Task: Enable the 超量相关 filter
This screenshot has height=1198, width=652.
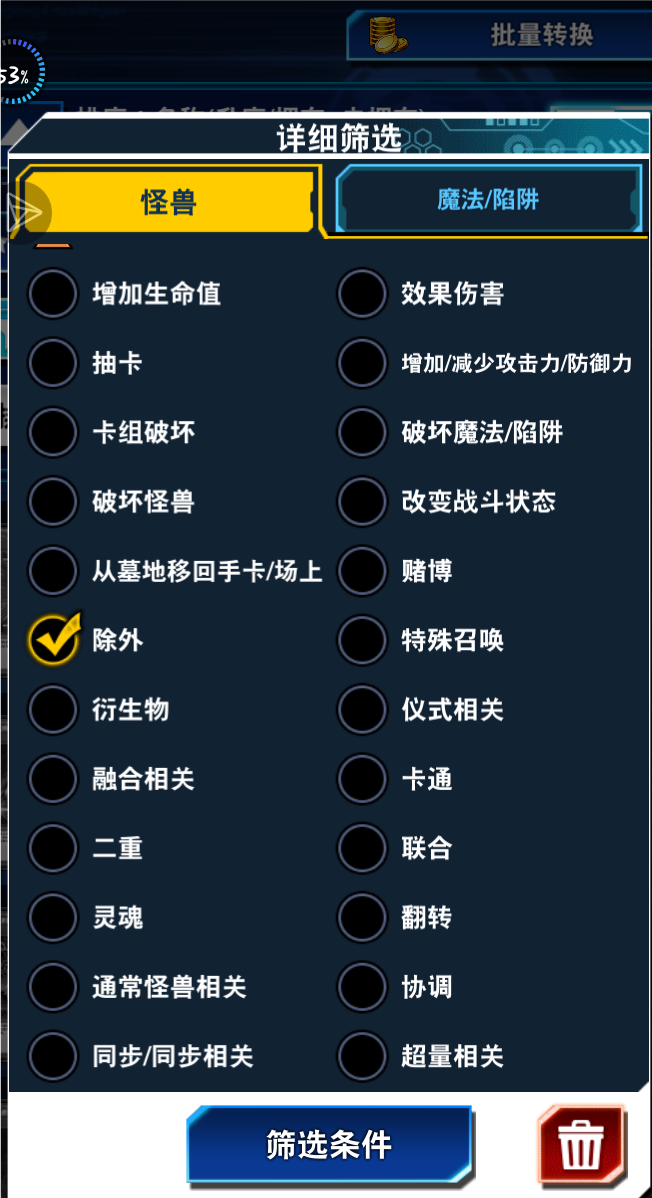Action: (362, 1056)
